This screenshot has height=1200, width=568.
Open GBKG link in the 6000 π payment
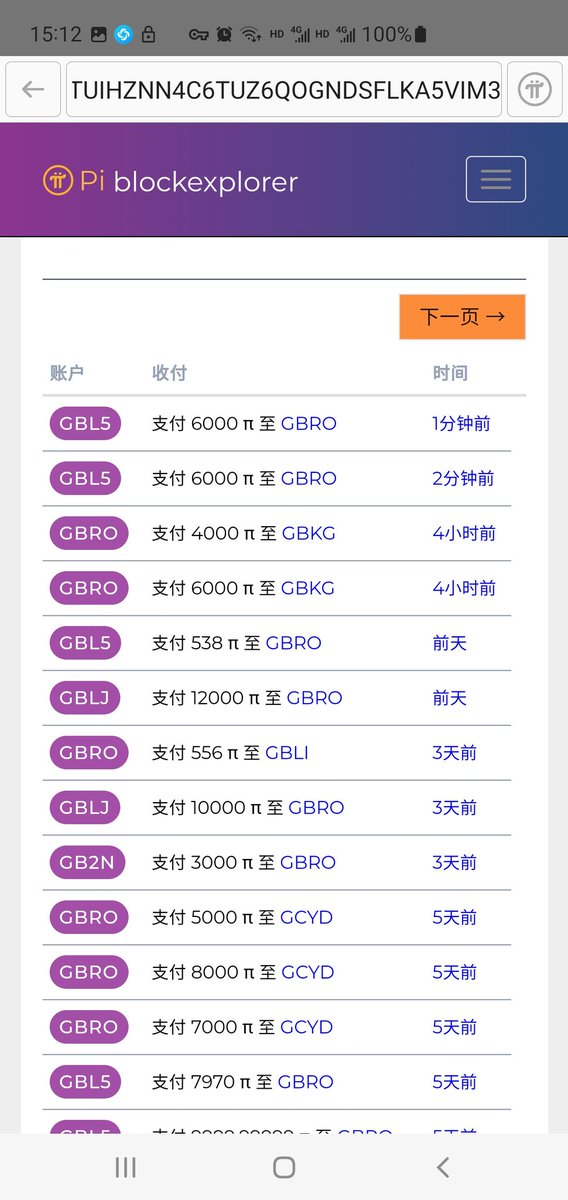tap(308, 588)
